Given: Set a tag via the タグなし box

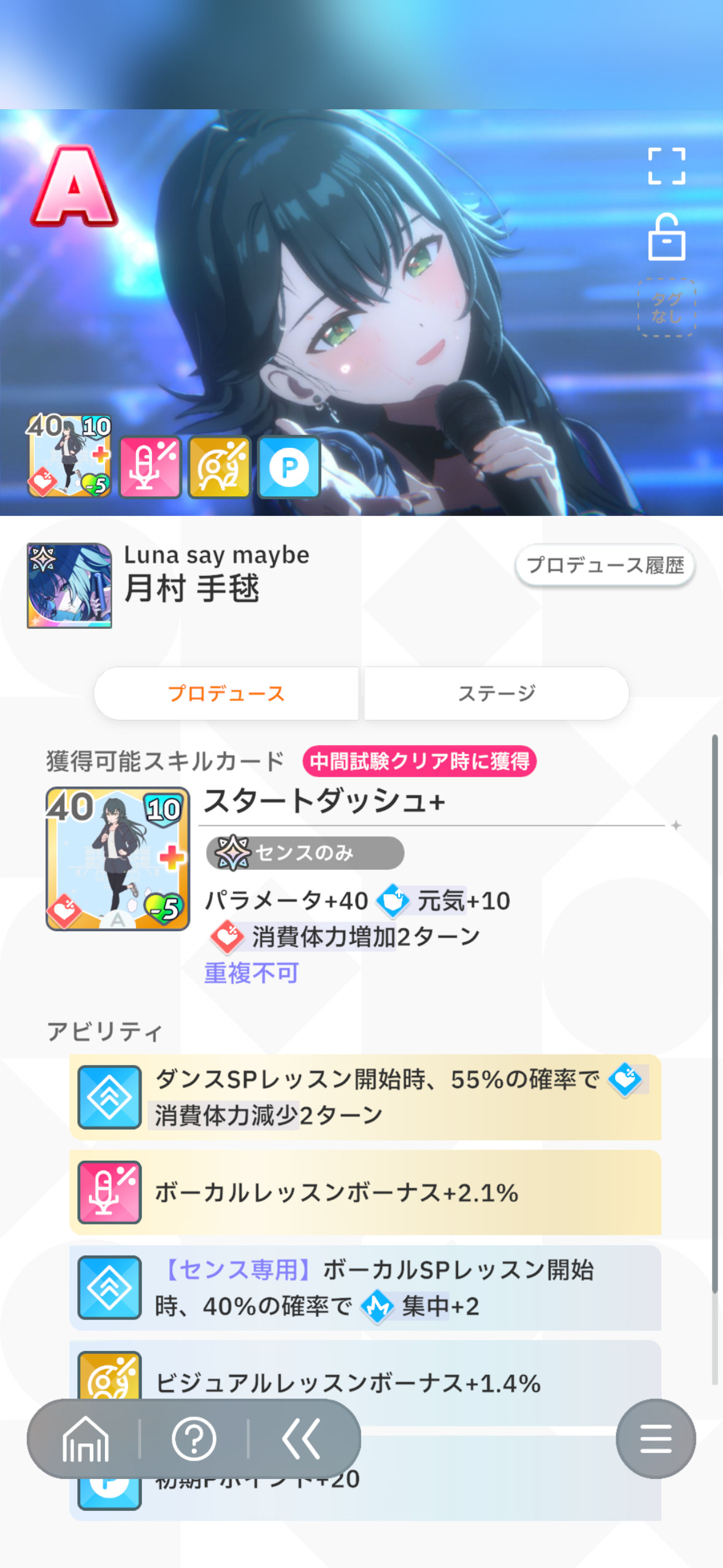Looking at the screenshot, I should pyautogui.click(x=666, y=307).
